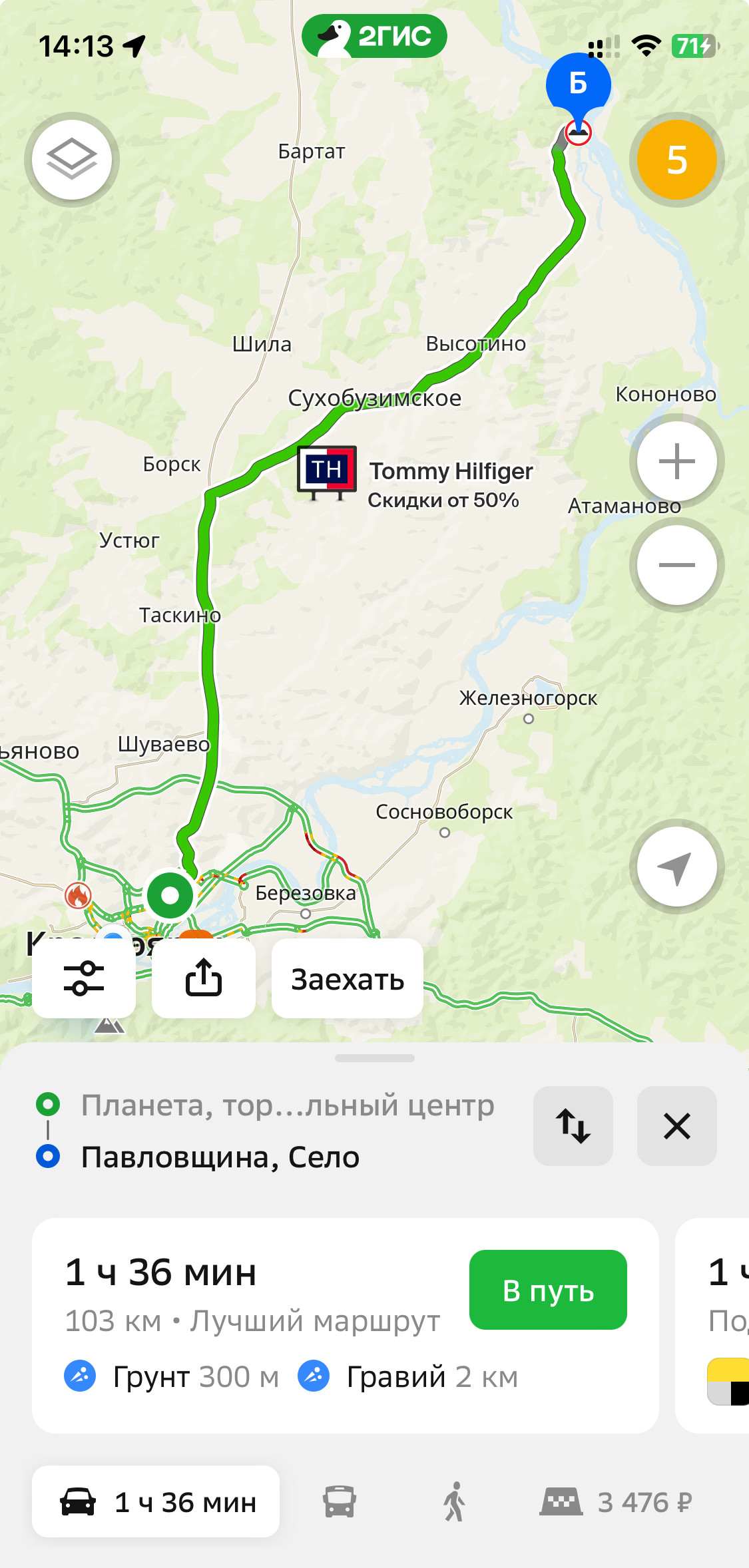Swap start and destination points
Image resolution: width=749 pixels, height=1568 pixels.
click(573, 1126)
